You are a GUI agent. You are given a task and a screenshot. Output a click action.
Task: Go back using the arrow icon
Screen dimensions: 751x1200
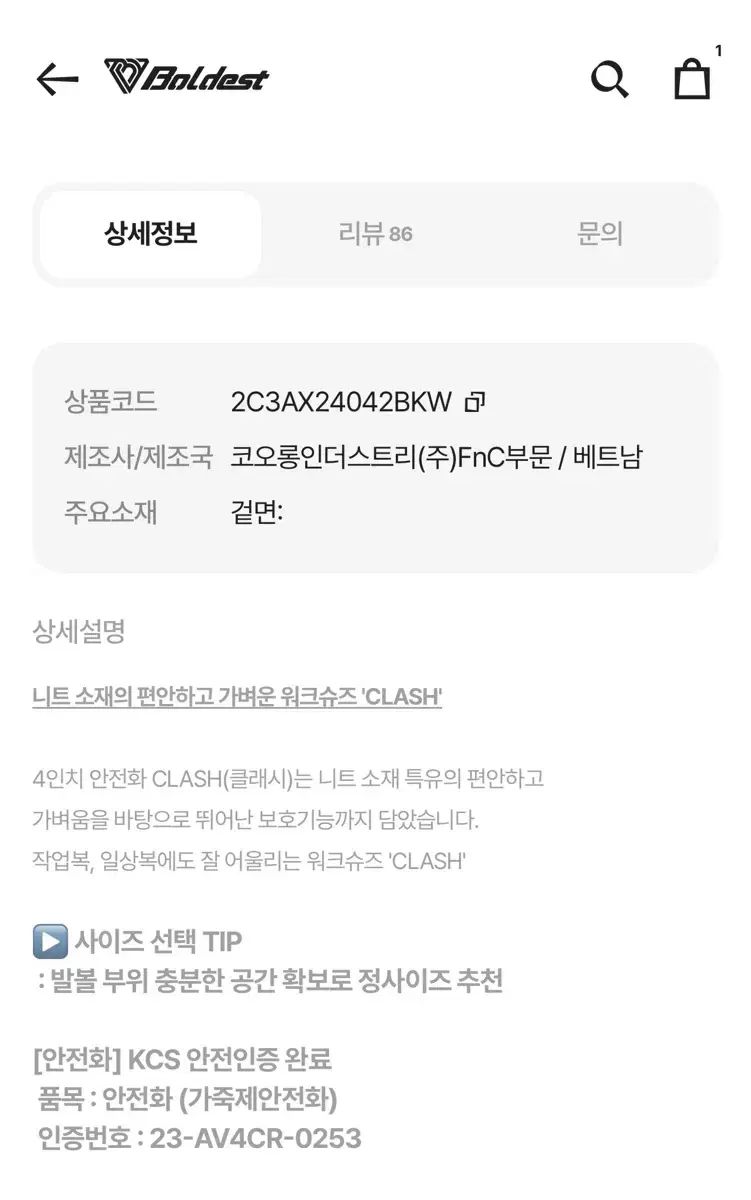pyautogui.click(x=57, y=79)
